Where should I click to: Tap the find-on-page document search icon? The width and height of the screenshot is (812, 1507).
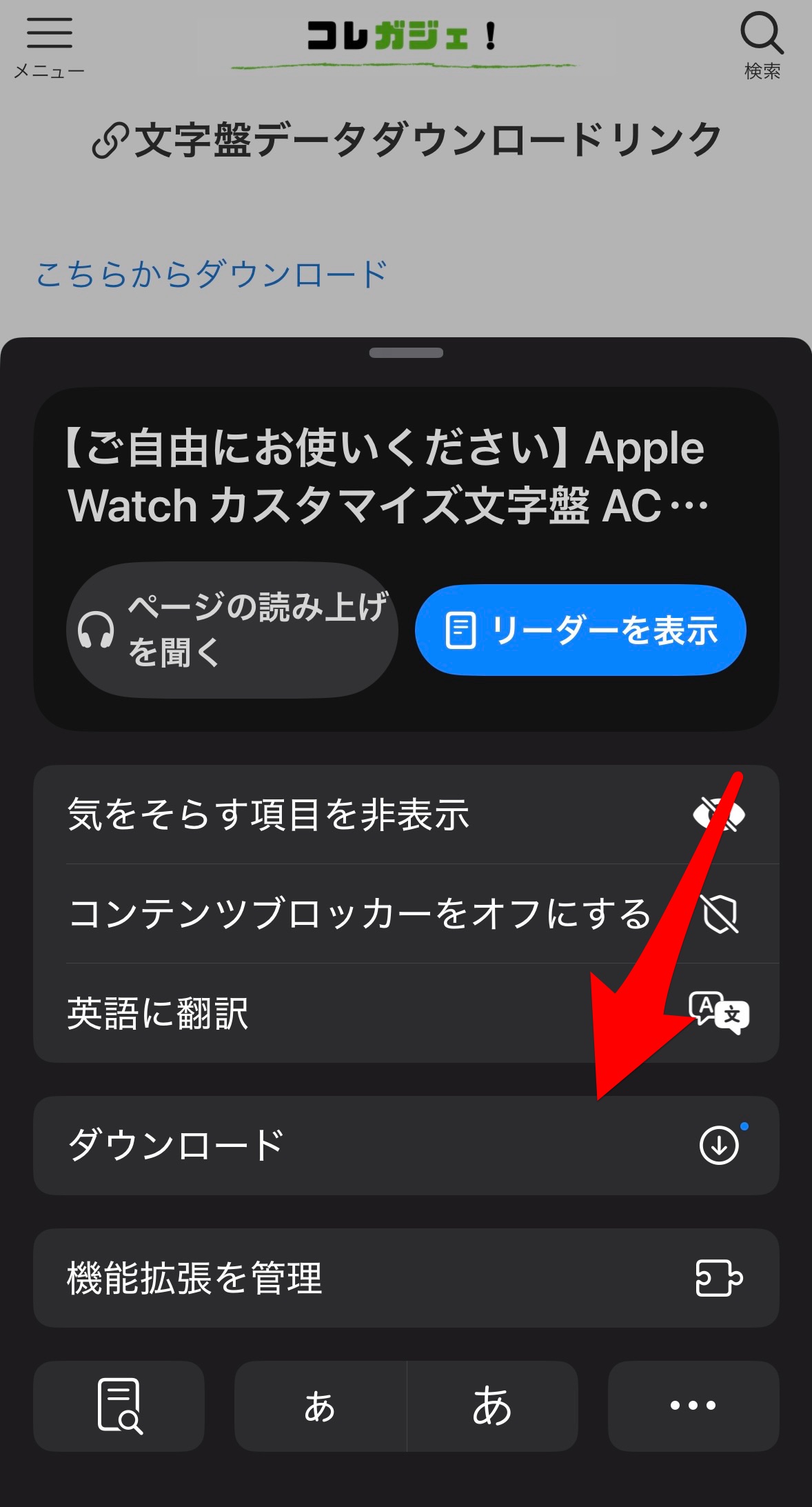119,1406
